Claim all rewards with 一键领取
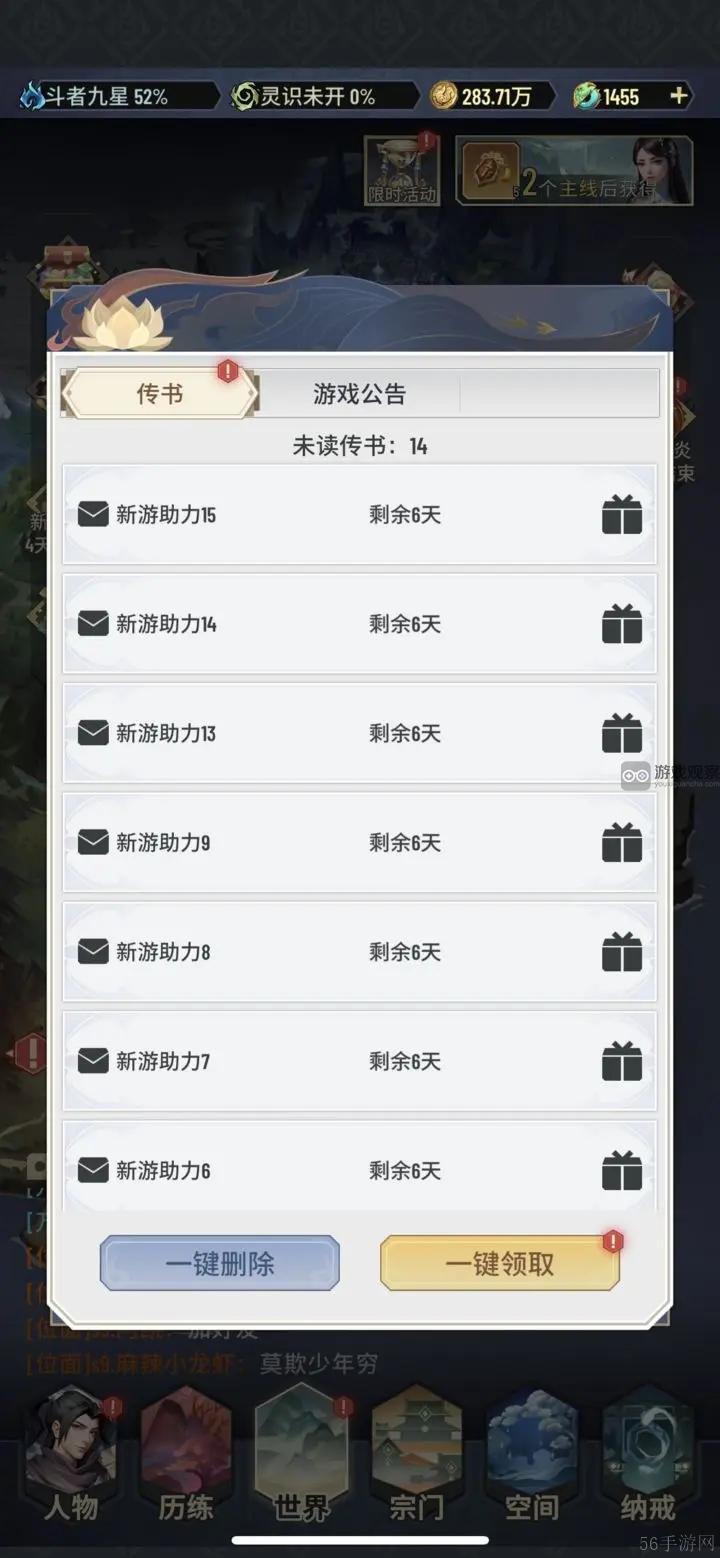 (x=499, y=1264)
